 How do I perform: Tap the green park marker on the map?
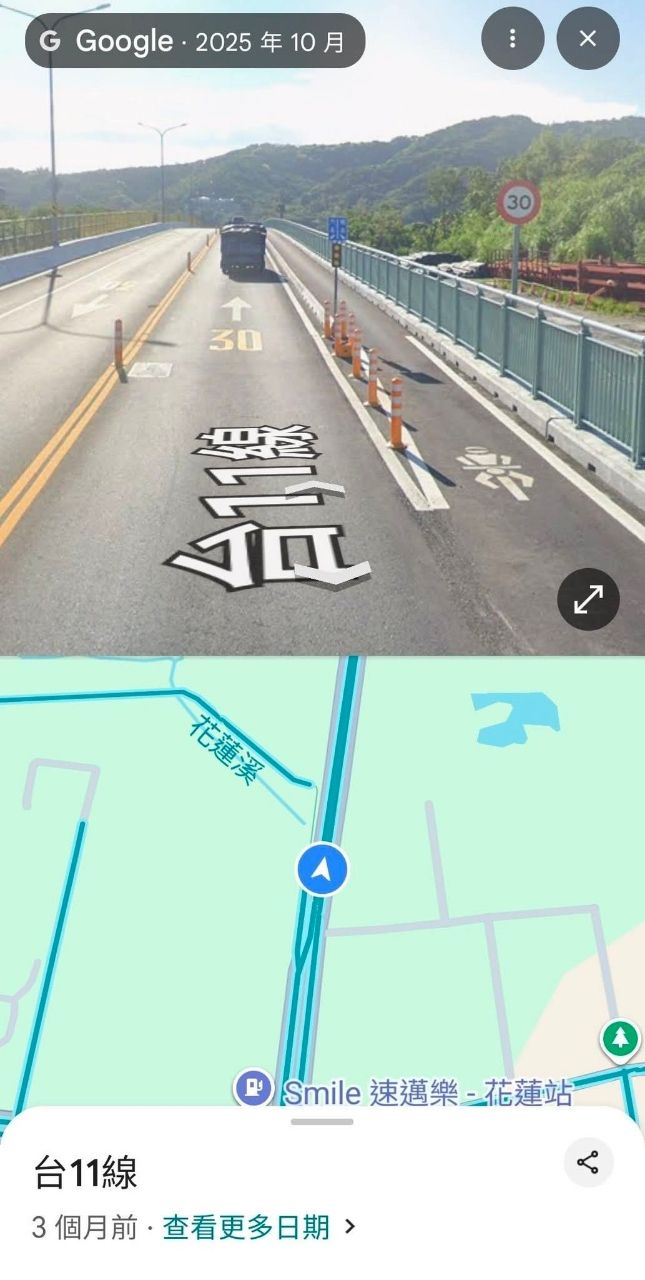620,1039
